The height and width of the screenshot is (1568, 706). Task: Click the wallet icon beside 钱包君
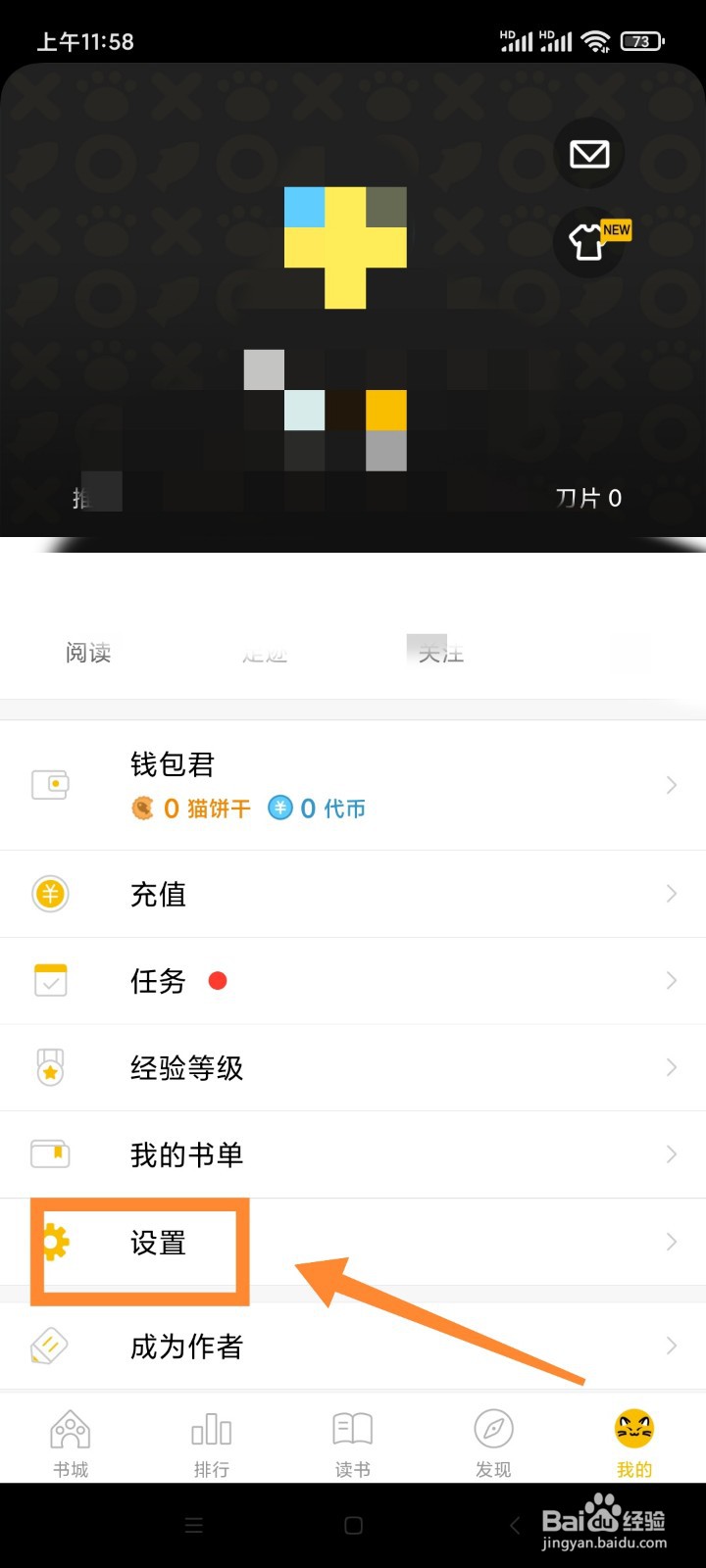(x=51, y=784)
